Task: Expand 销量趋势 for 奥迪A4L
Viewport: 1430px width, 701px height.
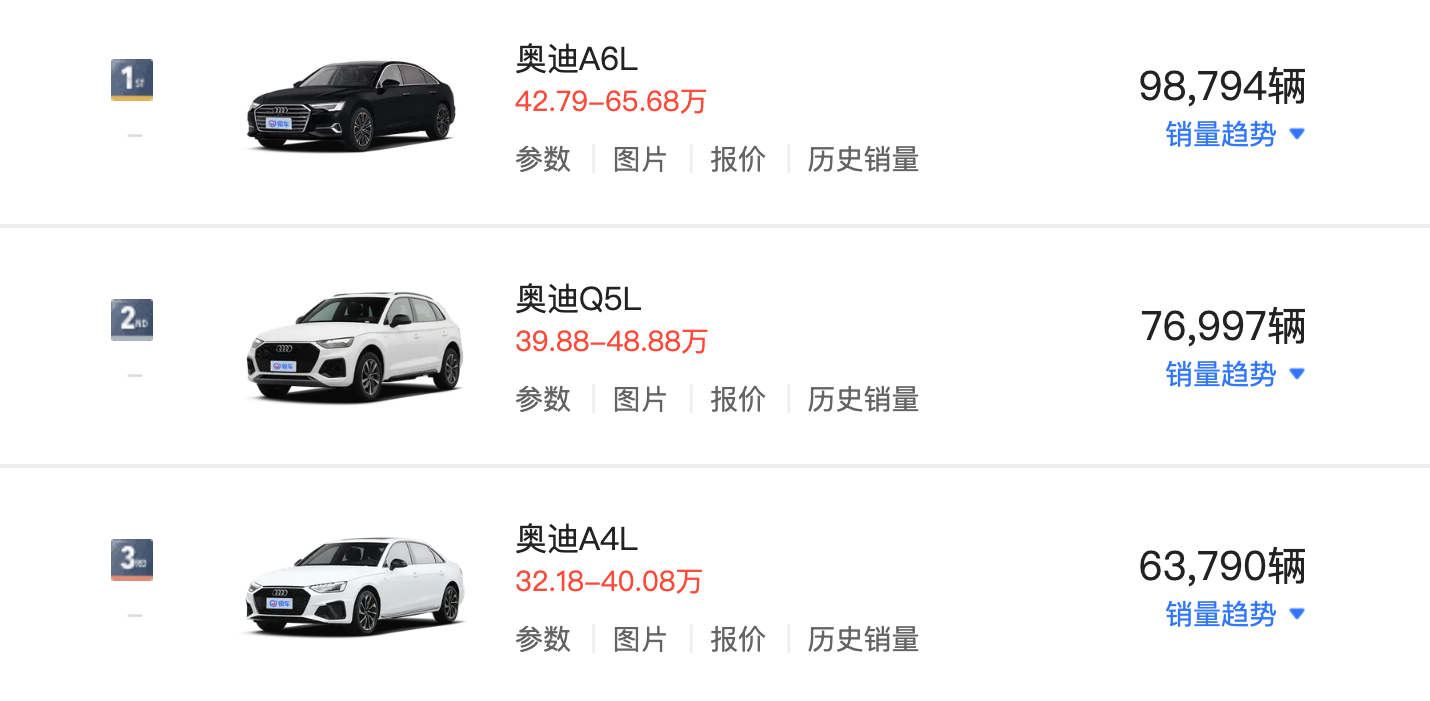Action: (1235, 614)
